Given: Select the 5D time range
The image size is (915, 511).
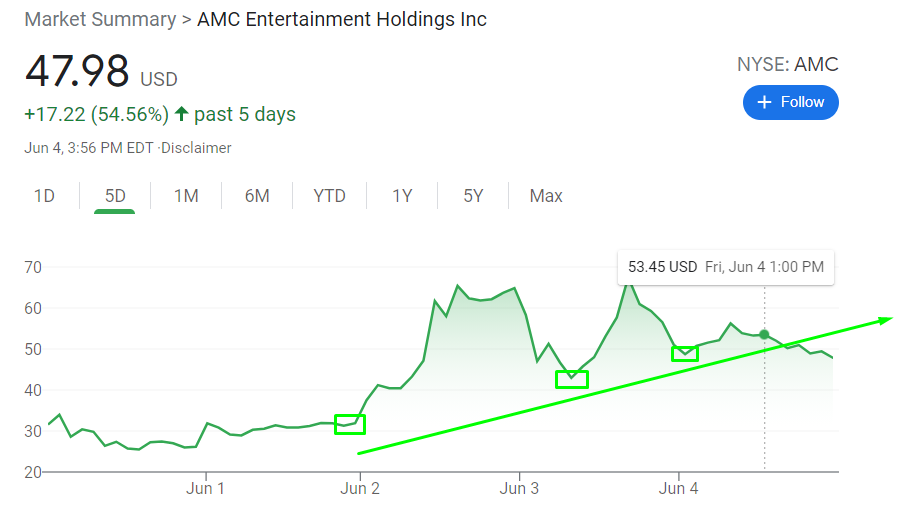Looking at the screenshot, I should pyautogui.click(x=115, y=196).
